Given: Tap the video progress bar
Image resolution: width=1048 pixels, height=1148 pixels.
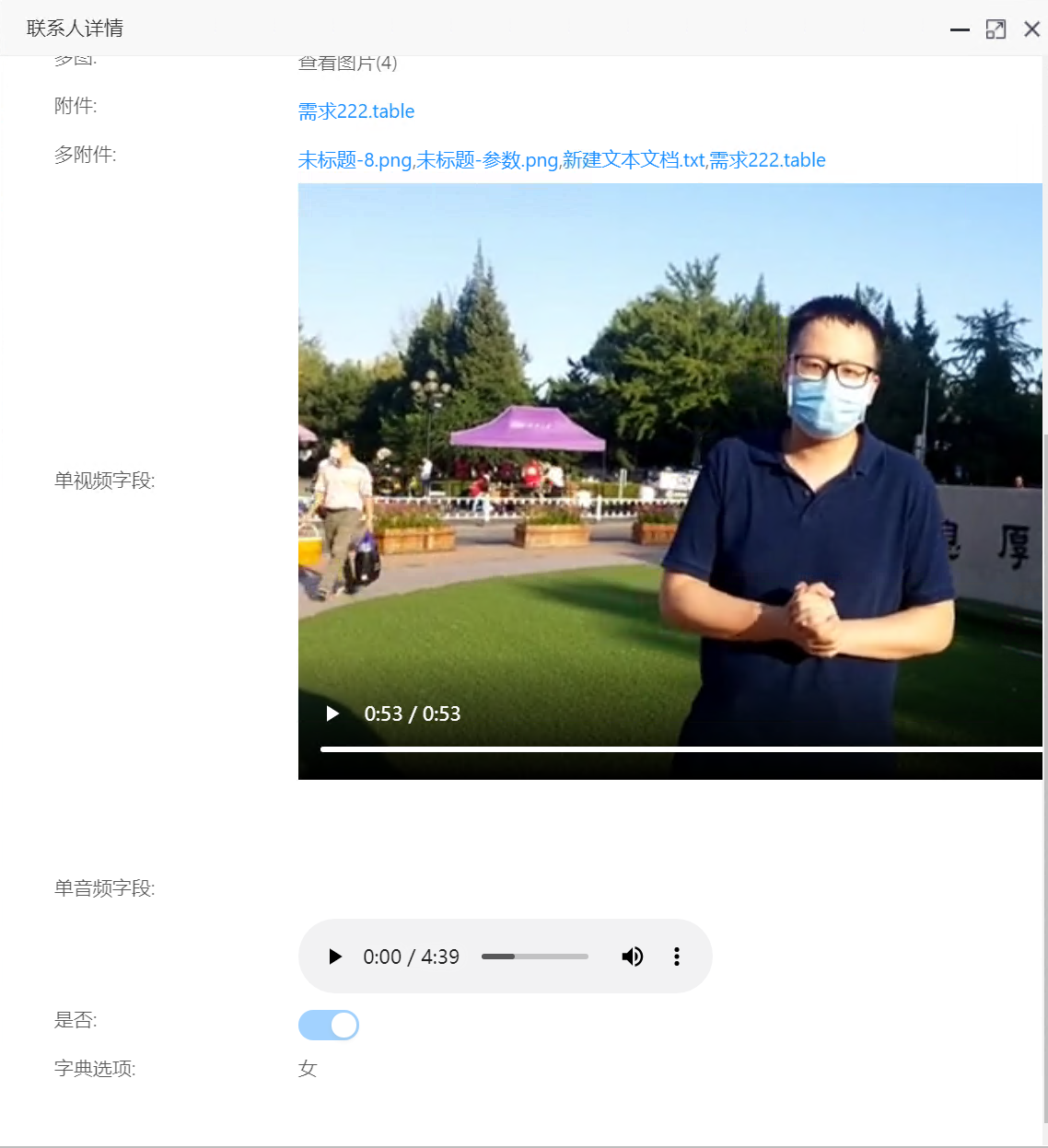Looking at the screenshot, I should pos(680,749).
